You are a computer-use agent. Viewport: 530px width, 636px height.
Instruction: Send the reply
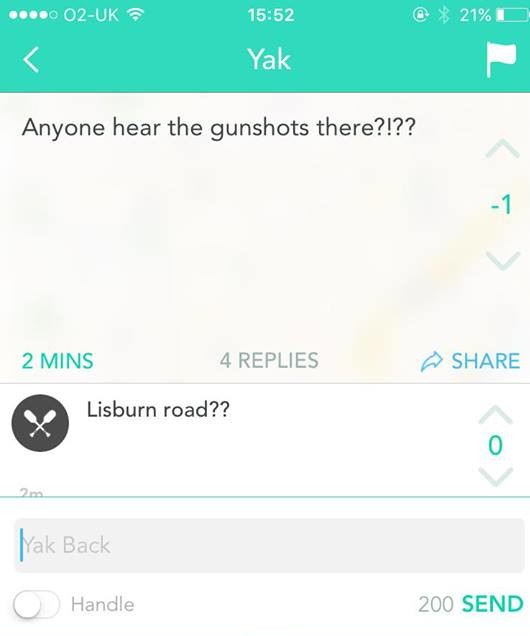[493, 604]
